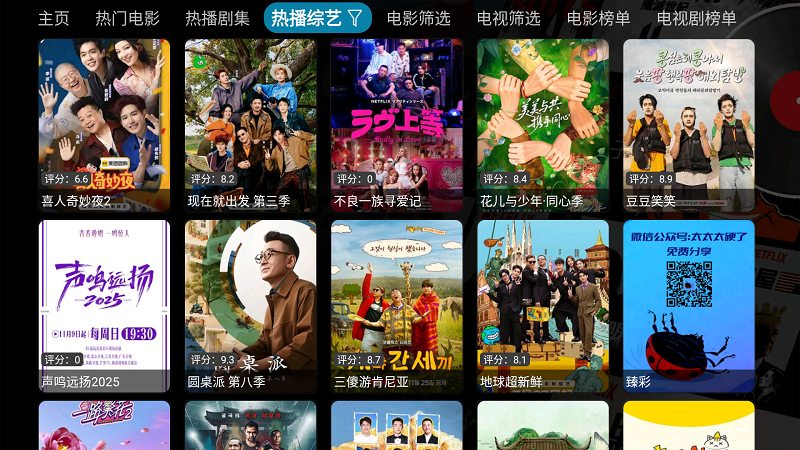Go to the 热播剧集 tab
The width and height of the screenshot is (800, 450).
pos(217,18)
